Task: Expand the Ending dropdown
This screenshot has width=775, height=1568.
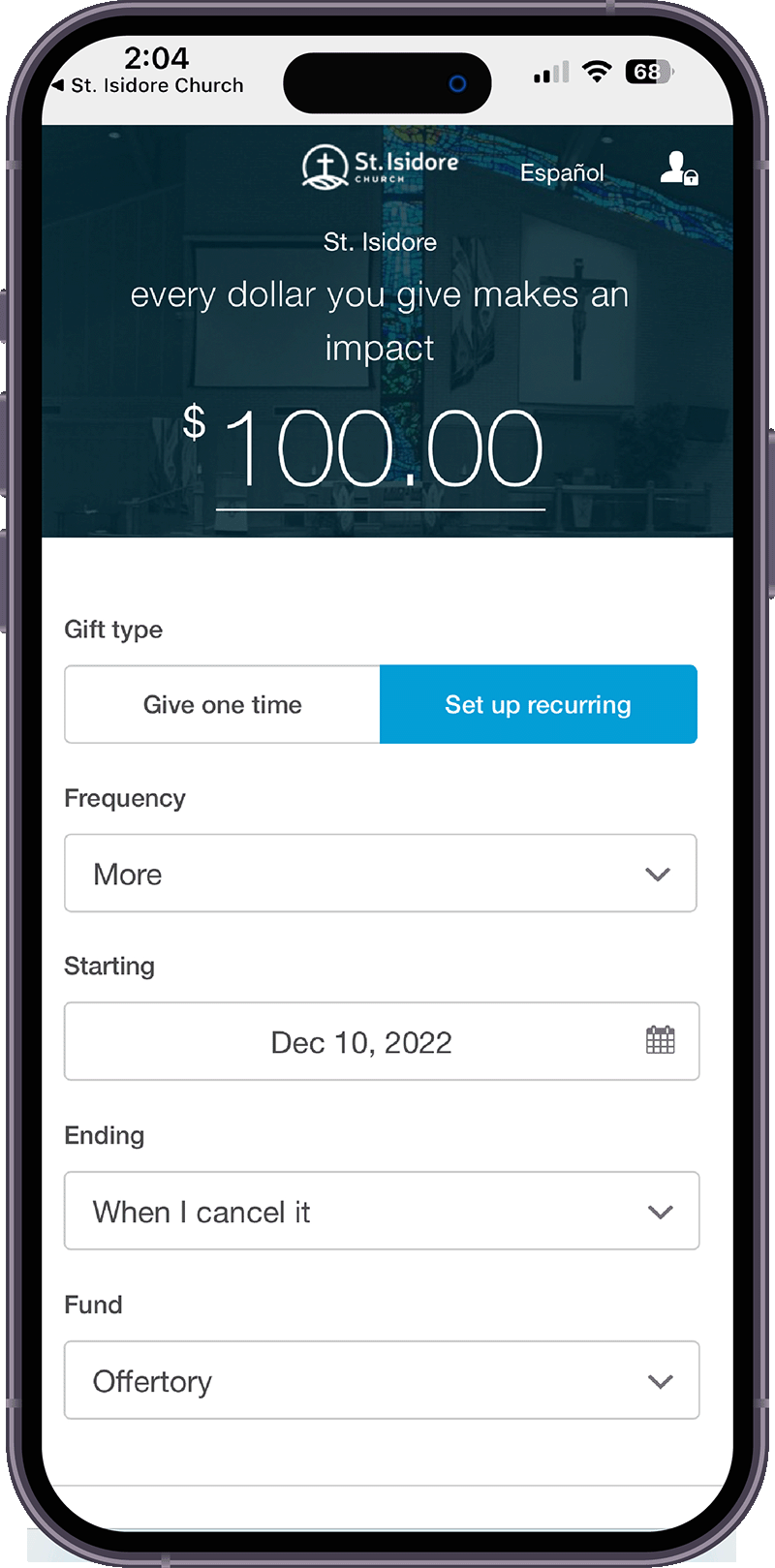Action: tap(381, 1212)
